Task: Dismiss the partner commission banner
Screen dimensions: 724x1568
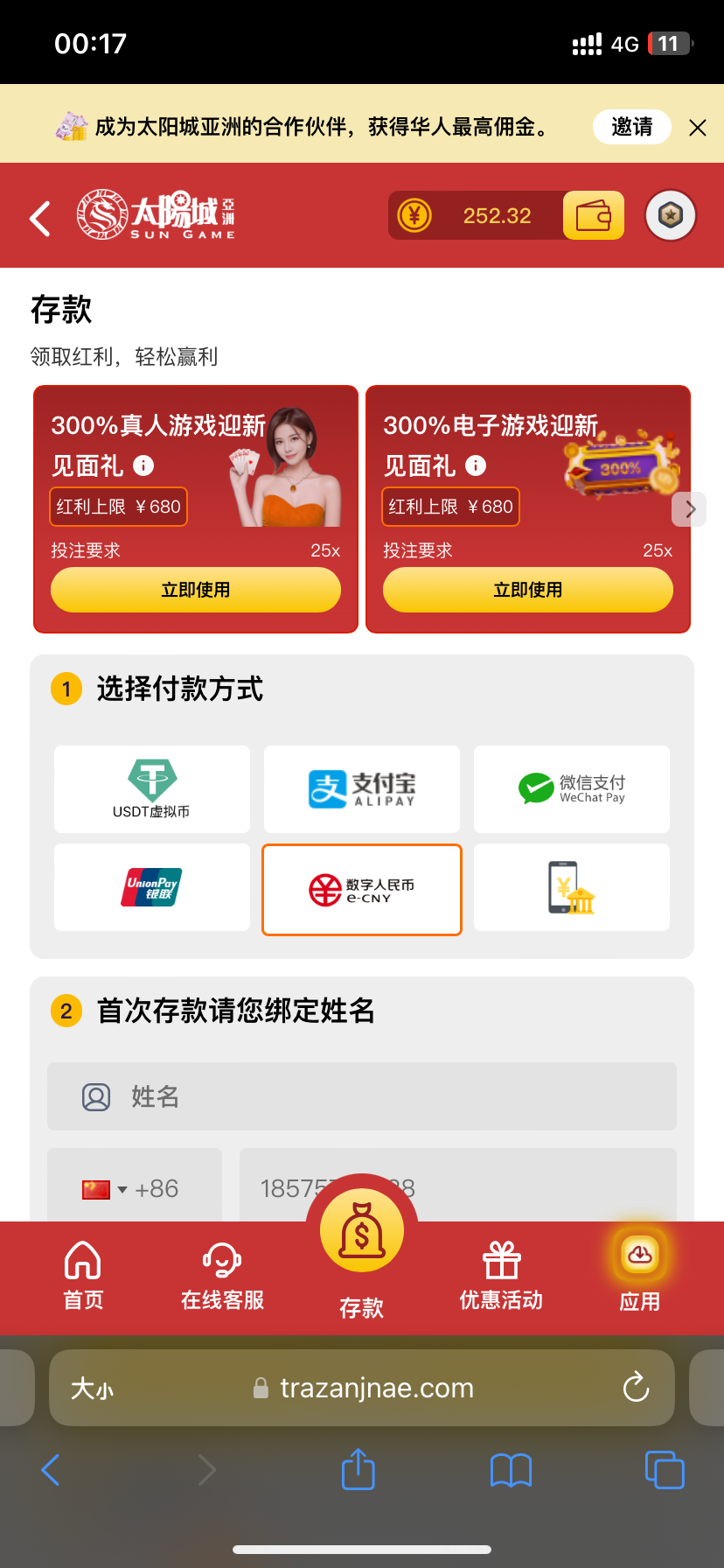Action: tap(697, 128)
